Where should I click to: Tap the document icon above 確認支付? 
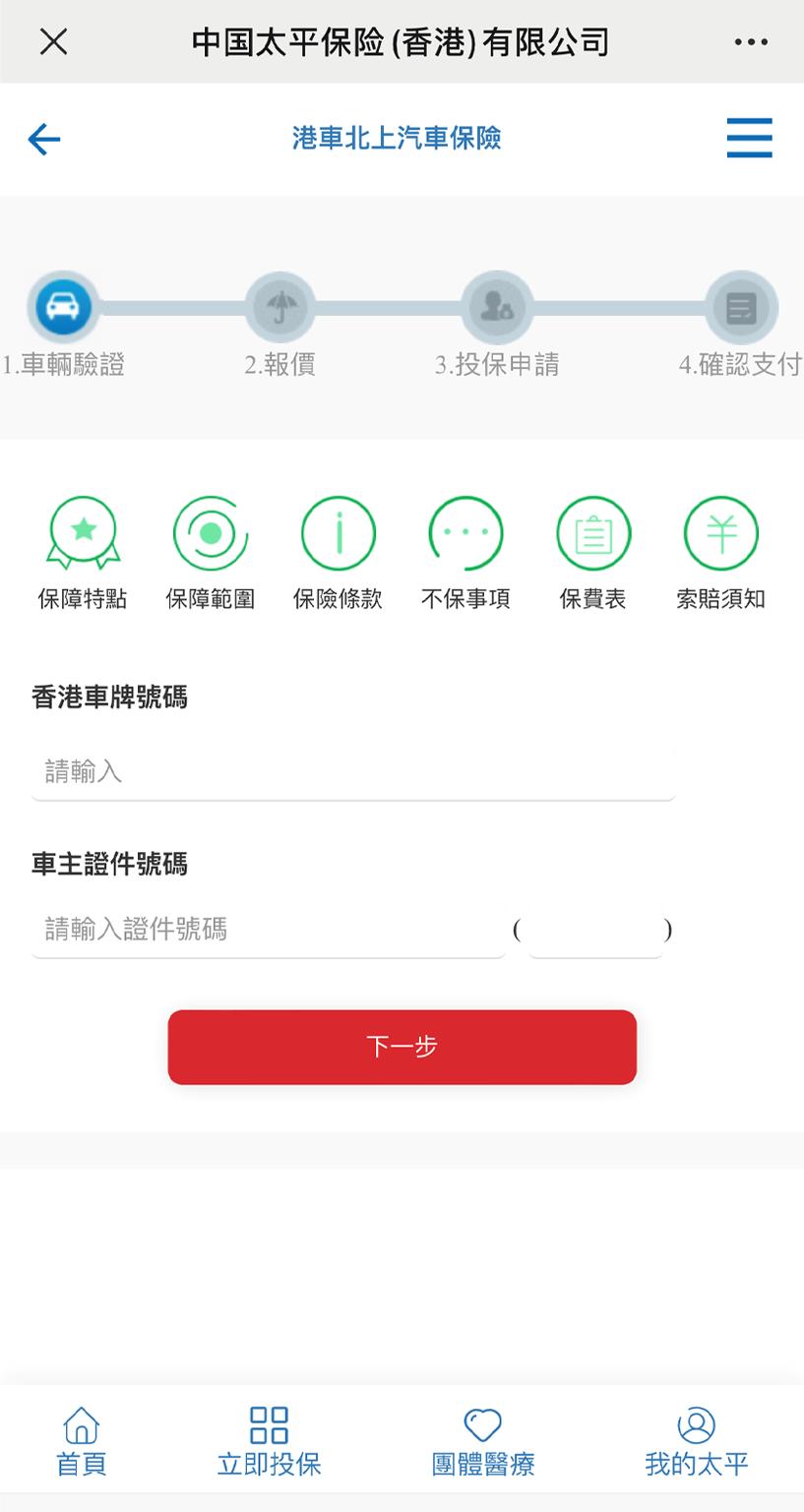pyautogui.click(x=741, y=306)
